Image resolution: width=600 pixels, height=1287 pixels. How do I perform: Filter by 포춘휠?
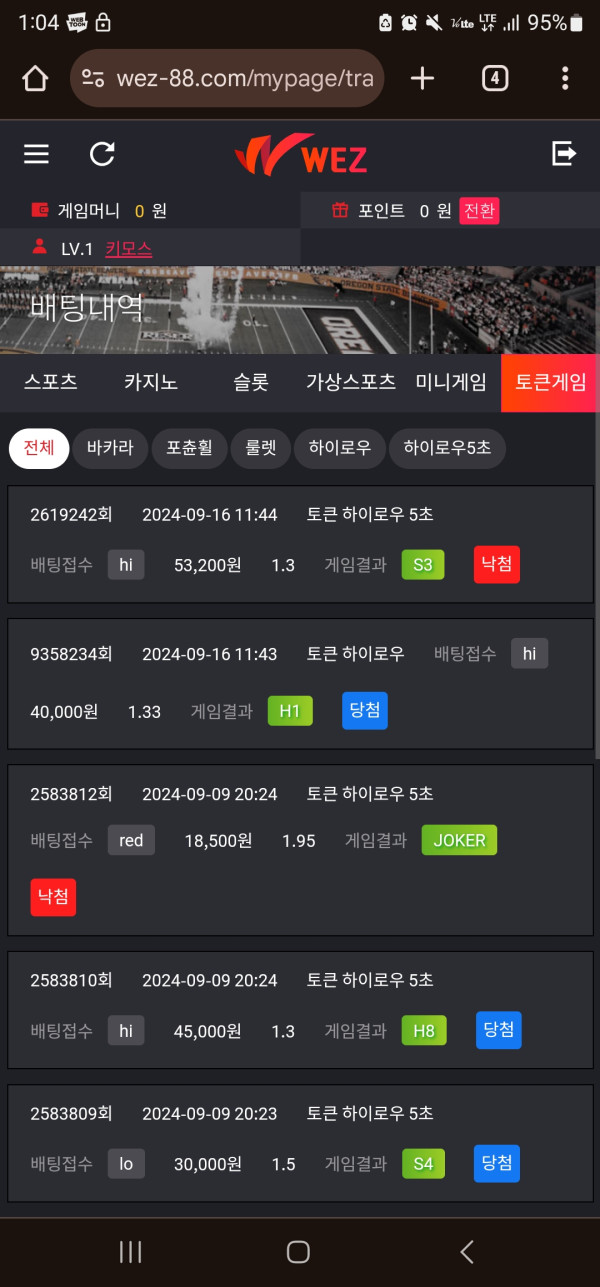pyautogui.click(x=189, y=448)
